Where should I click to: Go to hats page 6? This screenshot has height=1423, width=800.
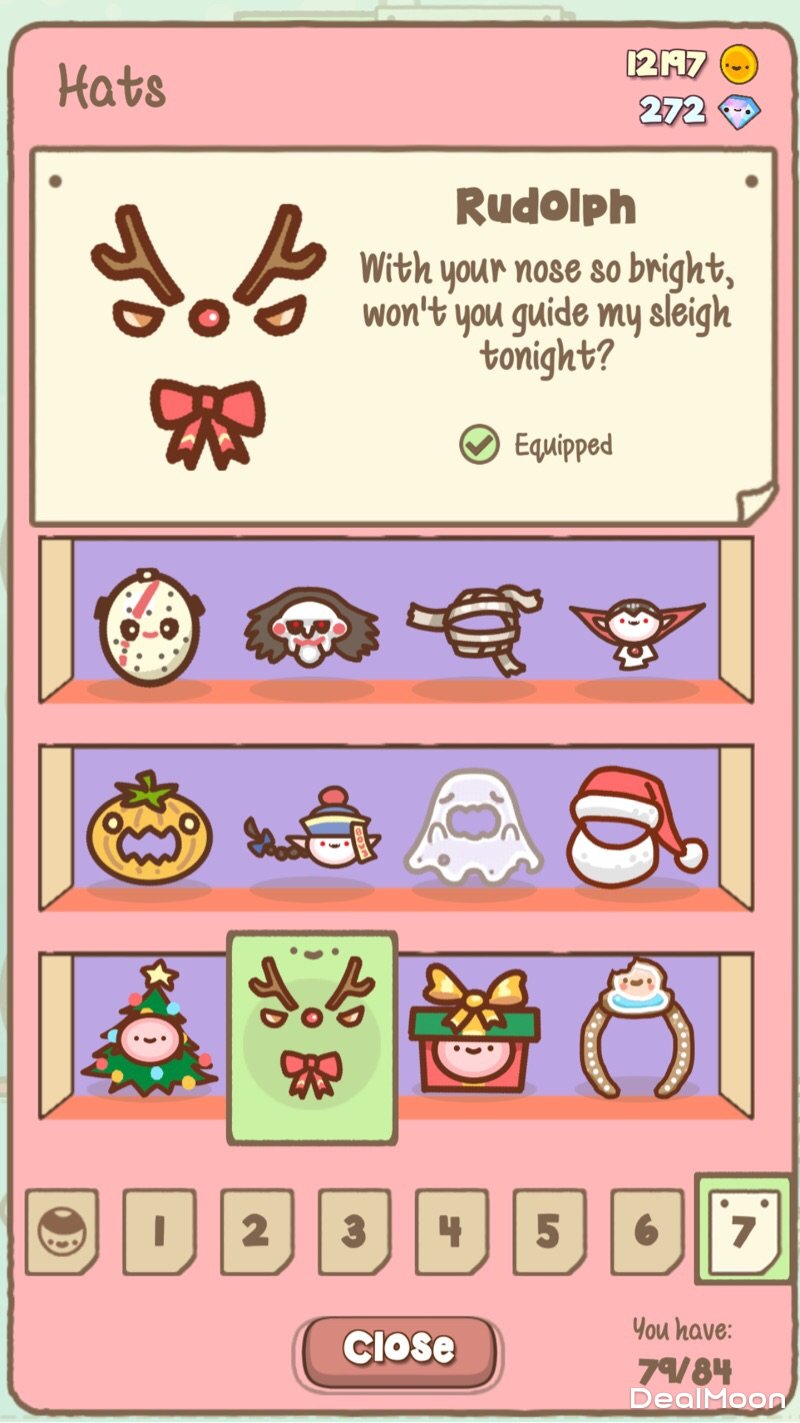[647, 1231]
